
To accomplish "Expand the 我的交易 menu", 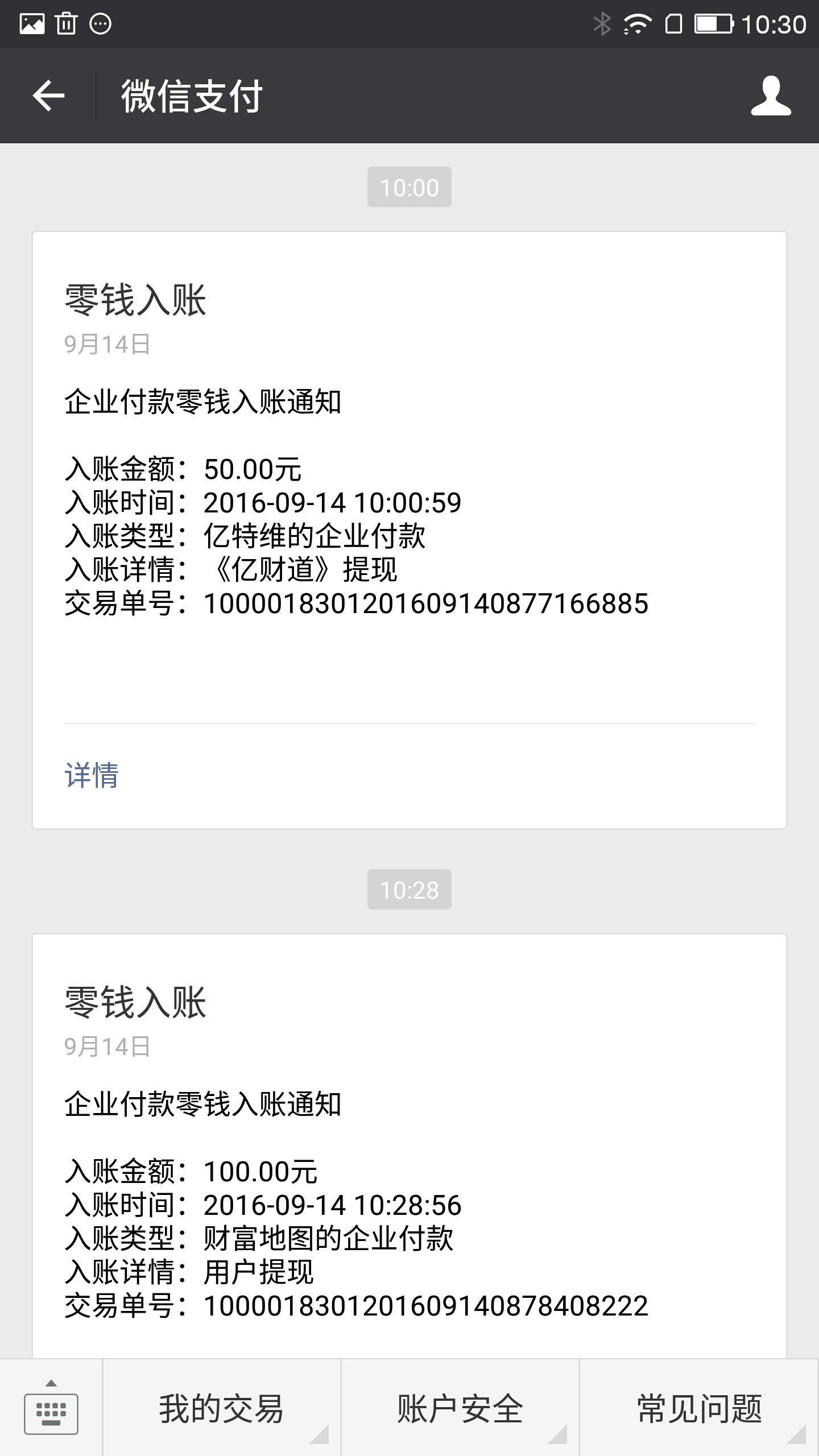I will pos(222,1408).
